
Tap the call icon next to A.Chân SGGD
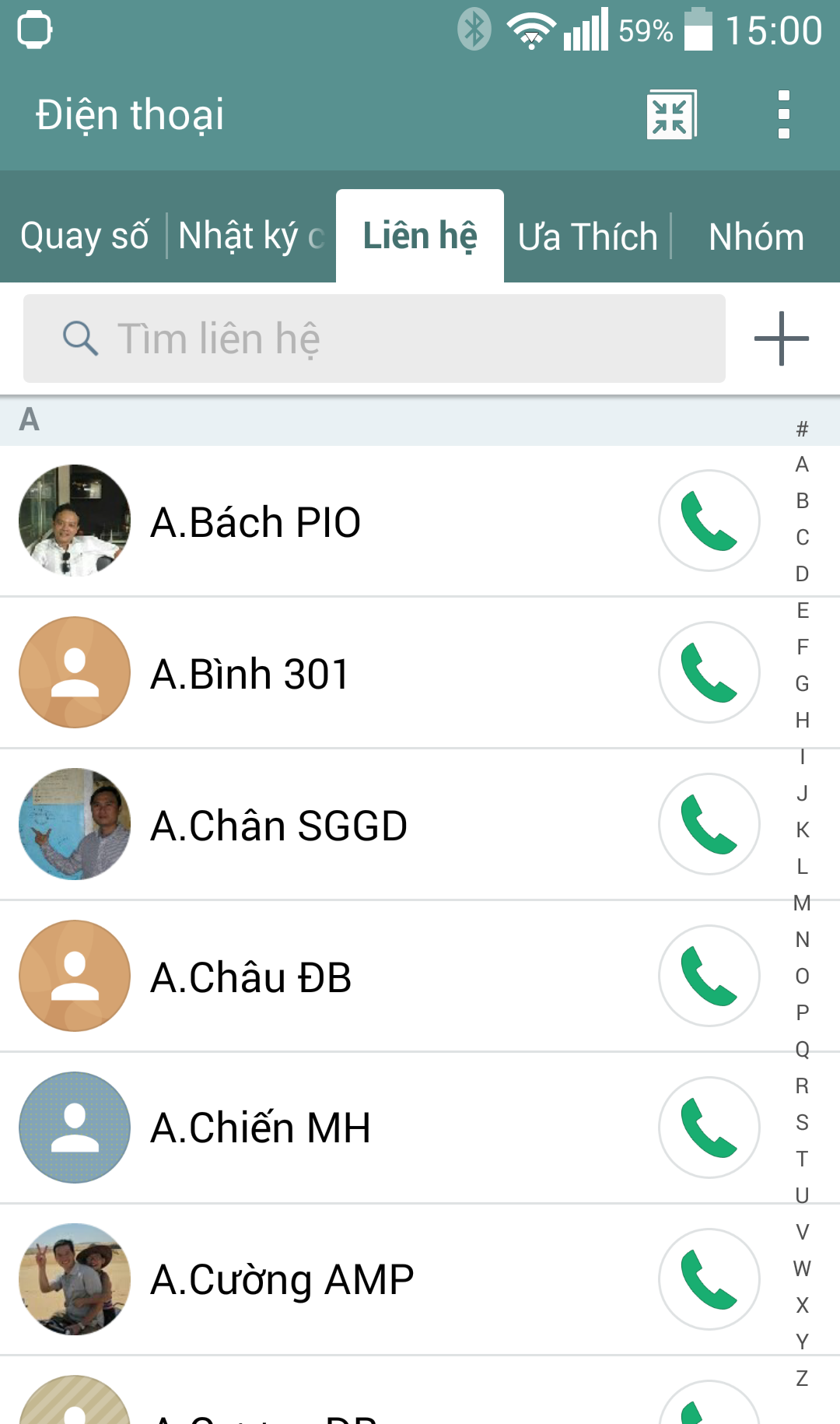(709, 824)
